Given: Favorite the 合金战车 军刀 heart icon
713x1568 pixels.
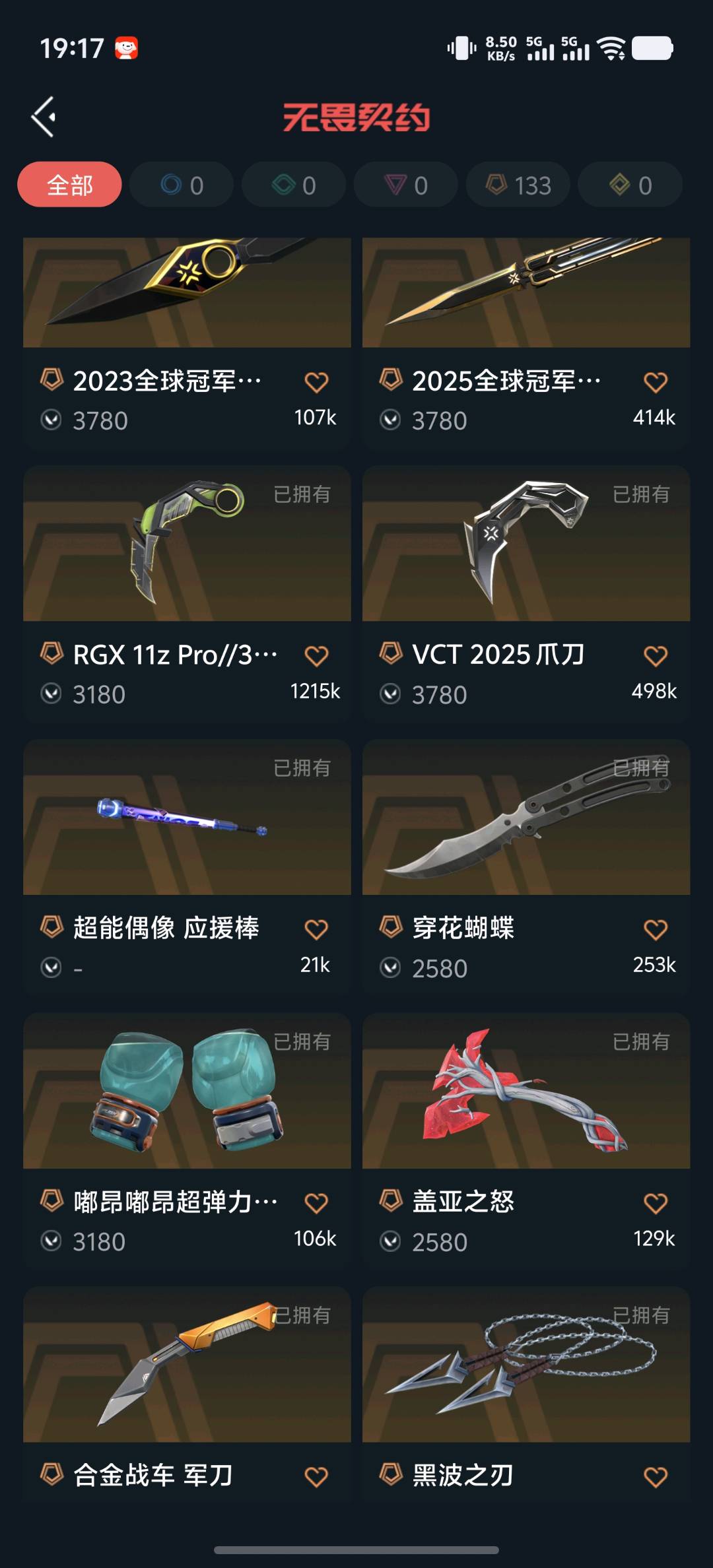Looking at the screenshot, I should (316, 1477).
